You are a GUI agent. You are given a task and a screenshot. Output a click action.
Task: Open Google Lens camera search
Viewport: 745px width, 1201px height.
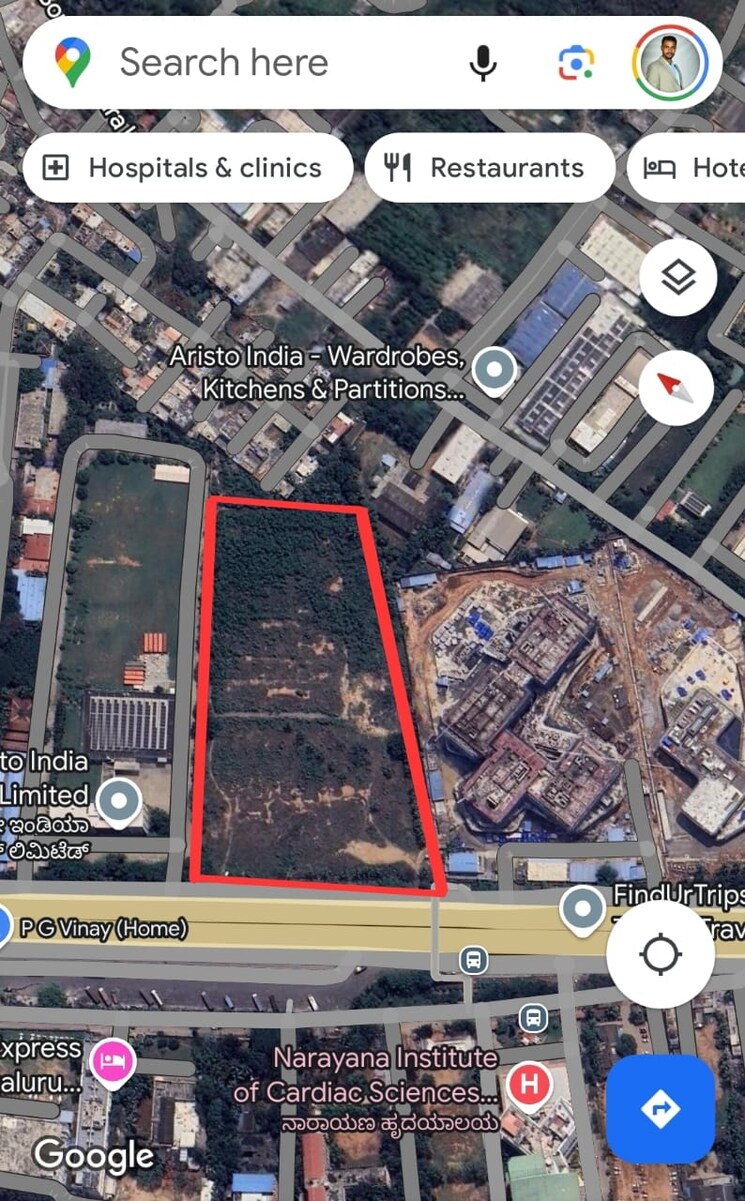click(x=576, y=63)
